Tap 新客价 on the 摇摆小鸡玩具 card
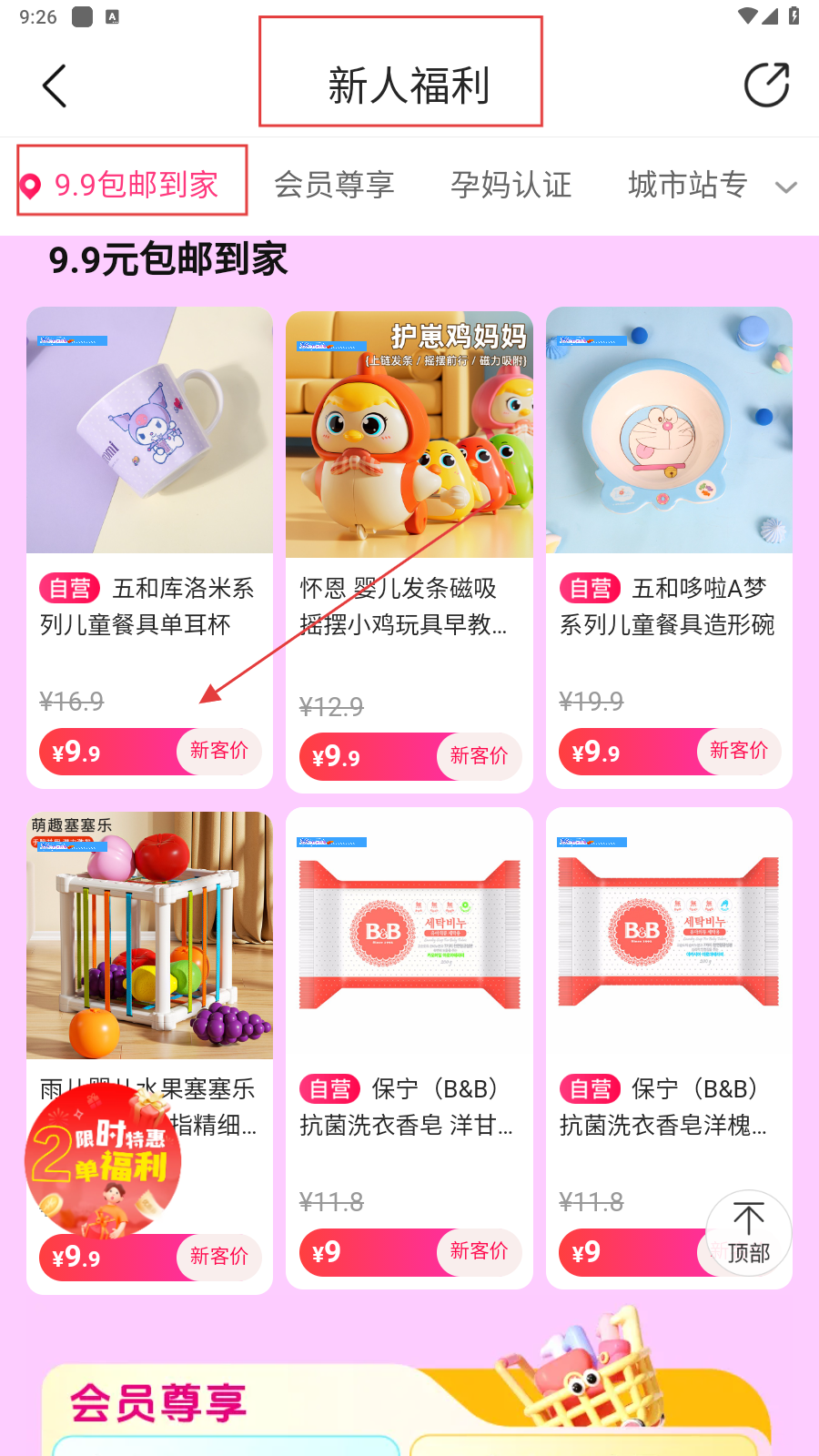The height and width of the screenshot is (1456, 819). (x=479, y=756)
